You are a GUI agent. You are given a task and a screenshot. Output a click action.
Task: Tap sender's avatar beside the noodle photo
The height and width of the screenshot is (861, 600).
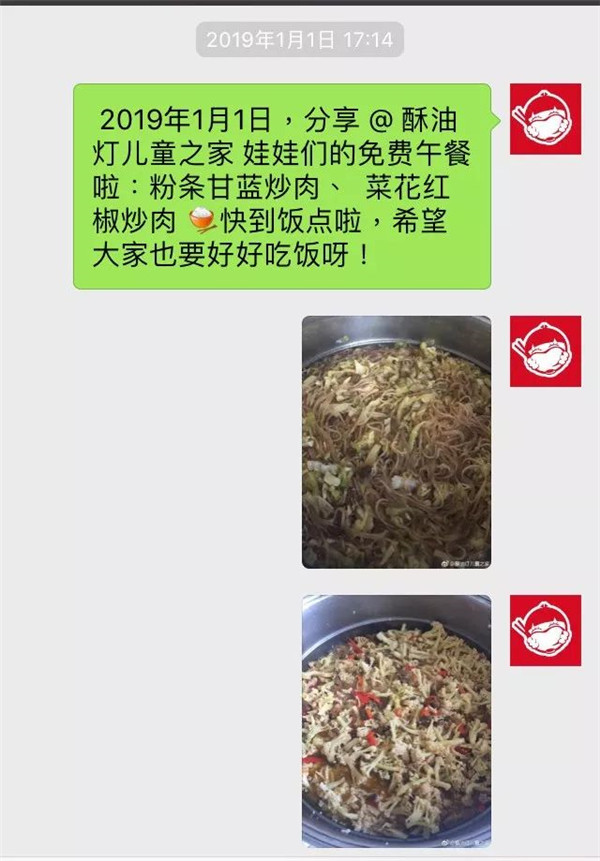tap(545, 351)
